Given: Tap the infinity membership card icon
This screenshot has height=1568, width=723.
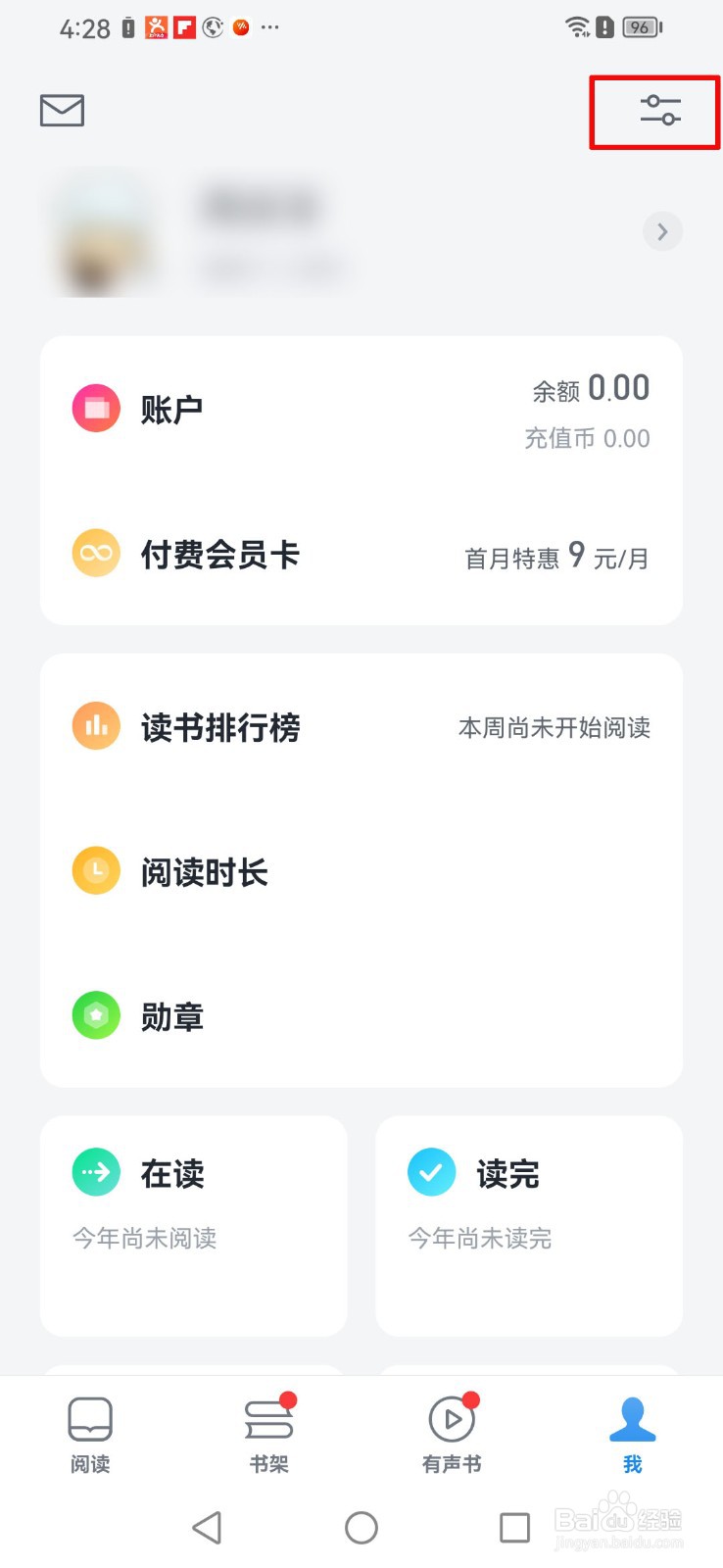Looking at the screenshot, I should (x=95, y=553).
